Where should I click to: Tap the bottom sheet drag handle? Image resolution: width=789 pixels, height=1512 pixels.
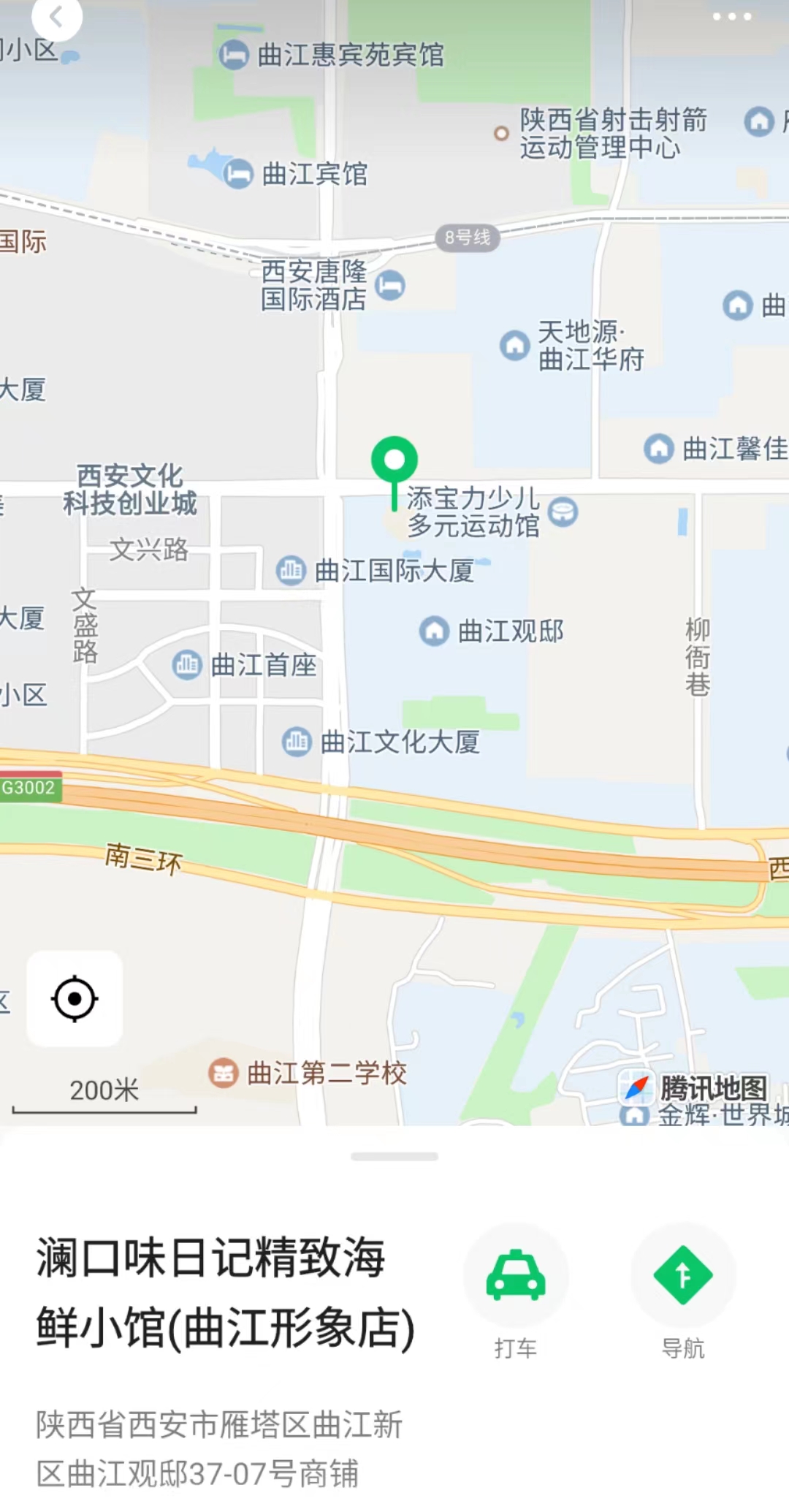(394, 1157)
